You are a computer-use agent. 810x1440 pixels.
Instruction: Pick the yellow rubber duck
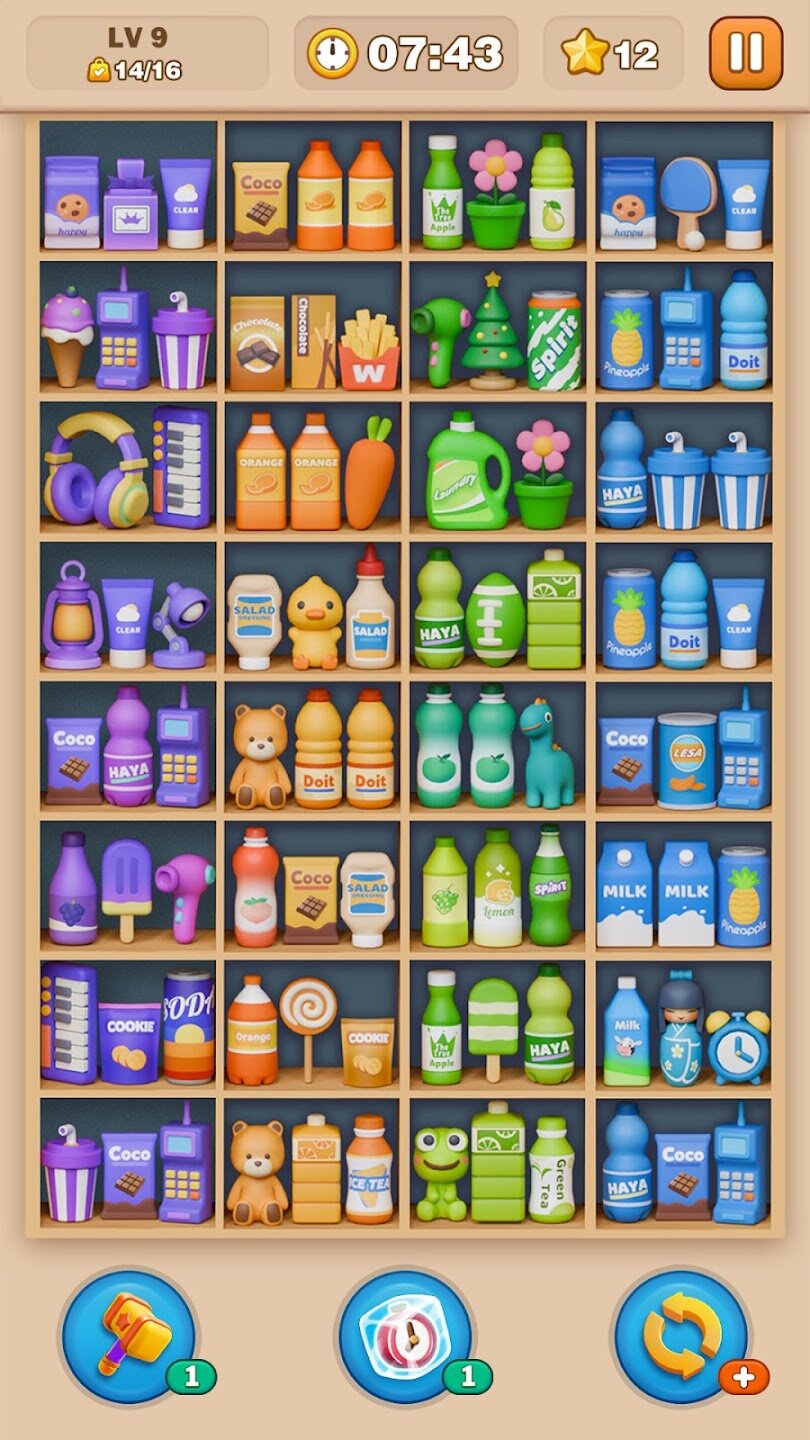click(314, 622)
